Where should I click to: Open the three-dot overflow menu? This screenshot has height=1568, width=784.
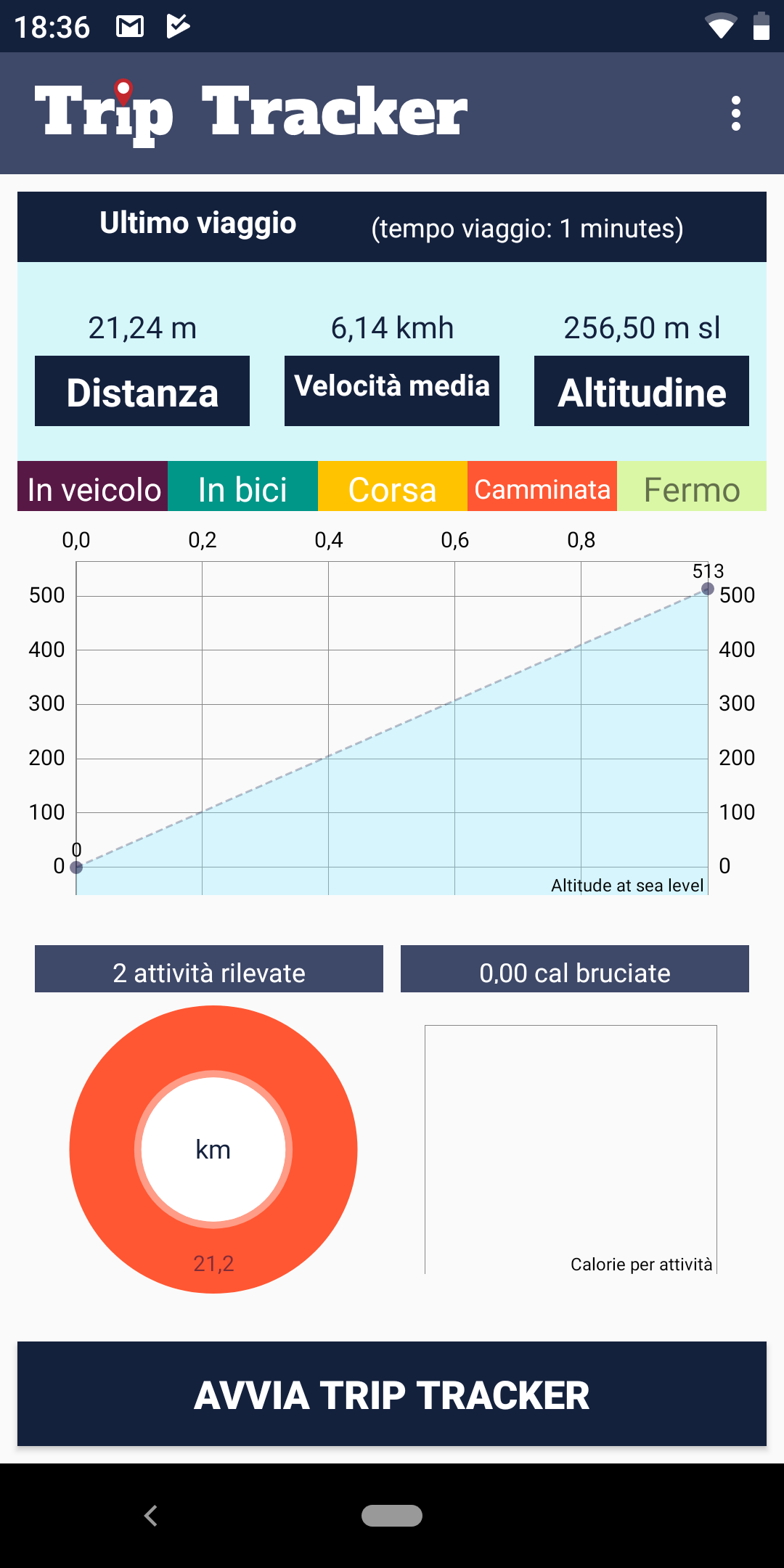point(736,114)
